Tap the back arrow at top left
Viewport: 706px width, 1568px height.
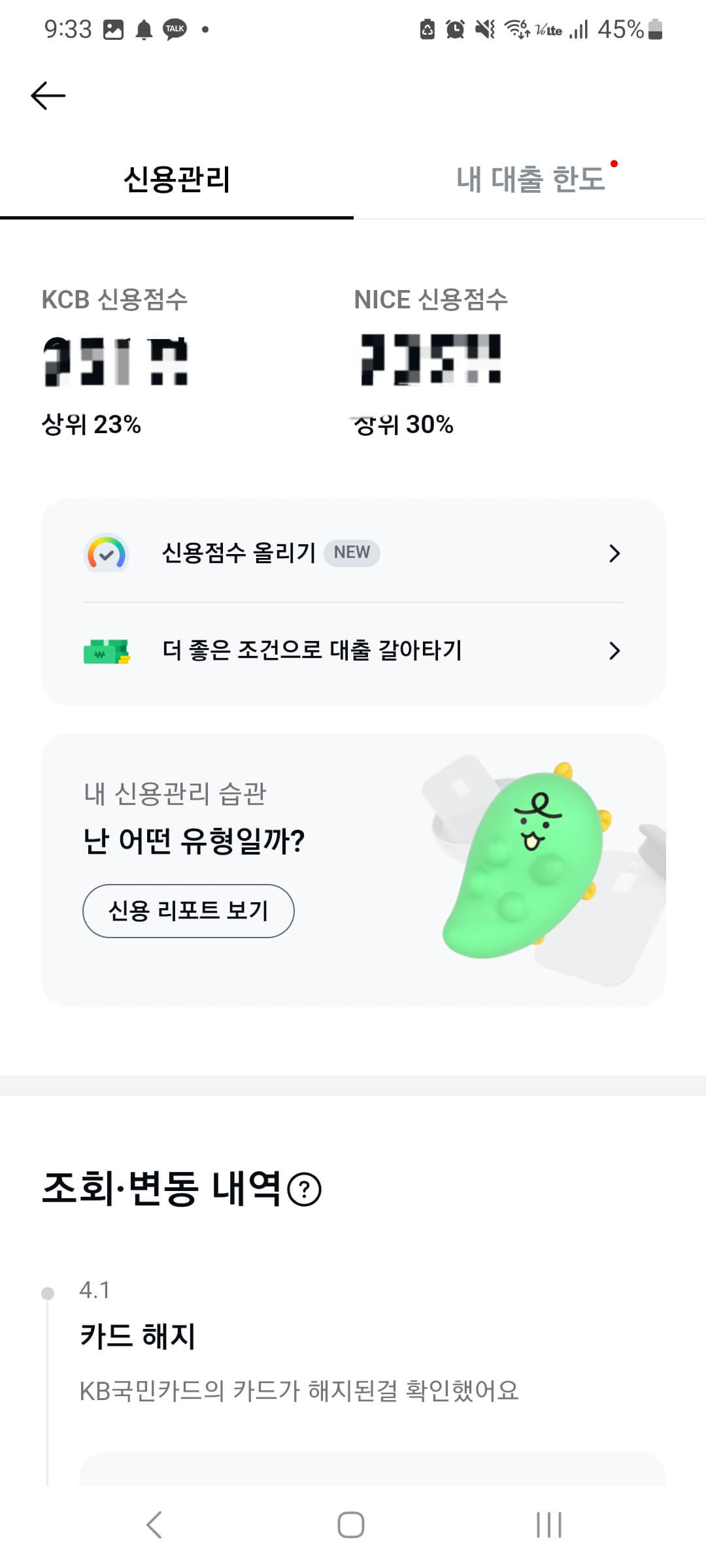tap(48, 95)
